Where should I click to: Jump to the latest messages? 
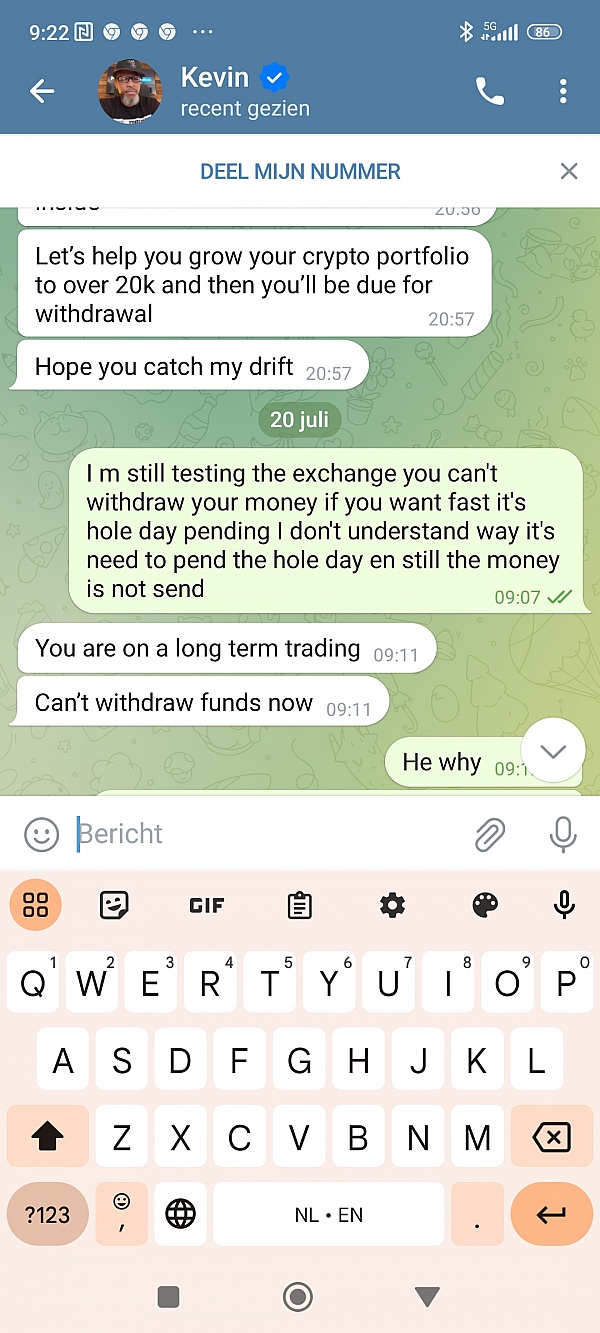(553, 751)
